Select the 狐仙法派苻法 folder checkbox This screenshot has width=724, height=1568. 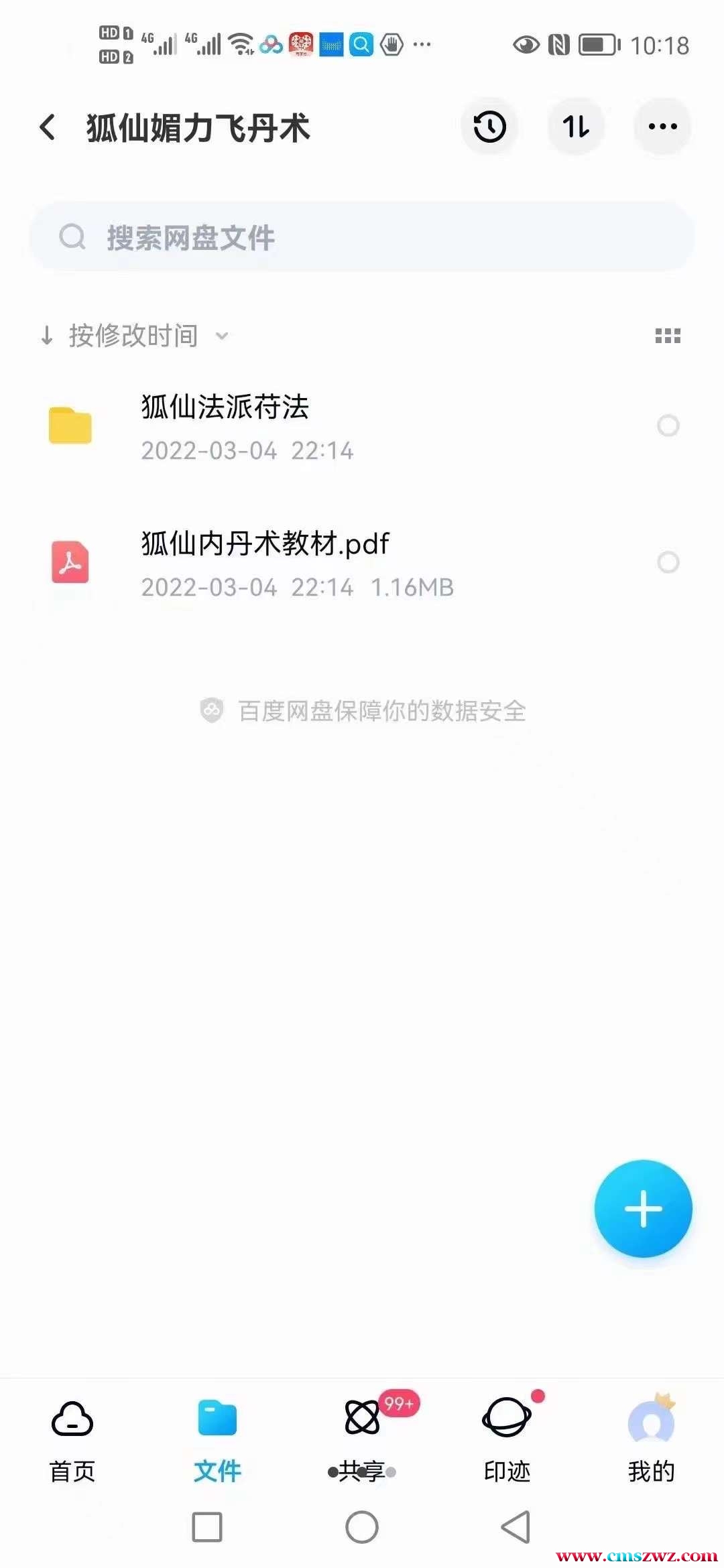pos(668,426)
